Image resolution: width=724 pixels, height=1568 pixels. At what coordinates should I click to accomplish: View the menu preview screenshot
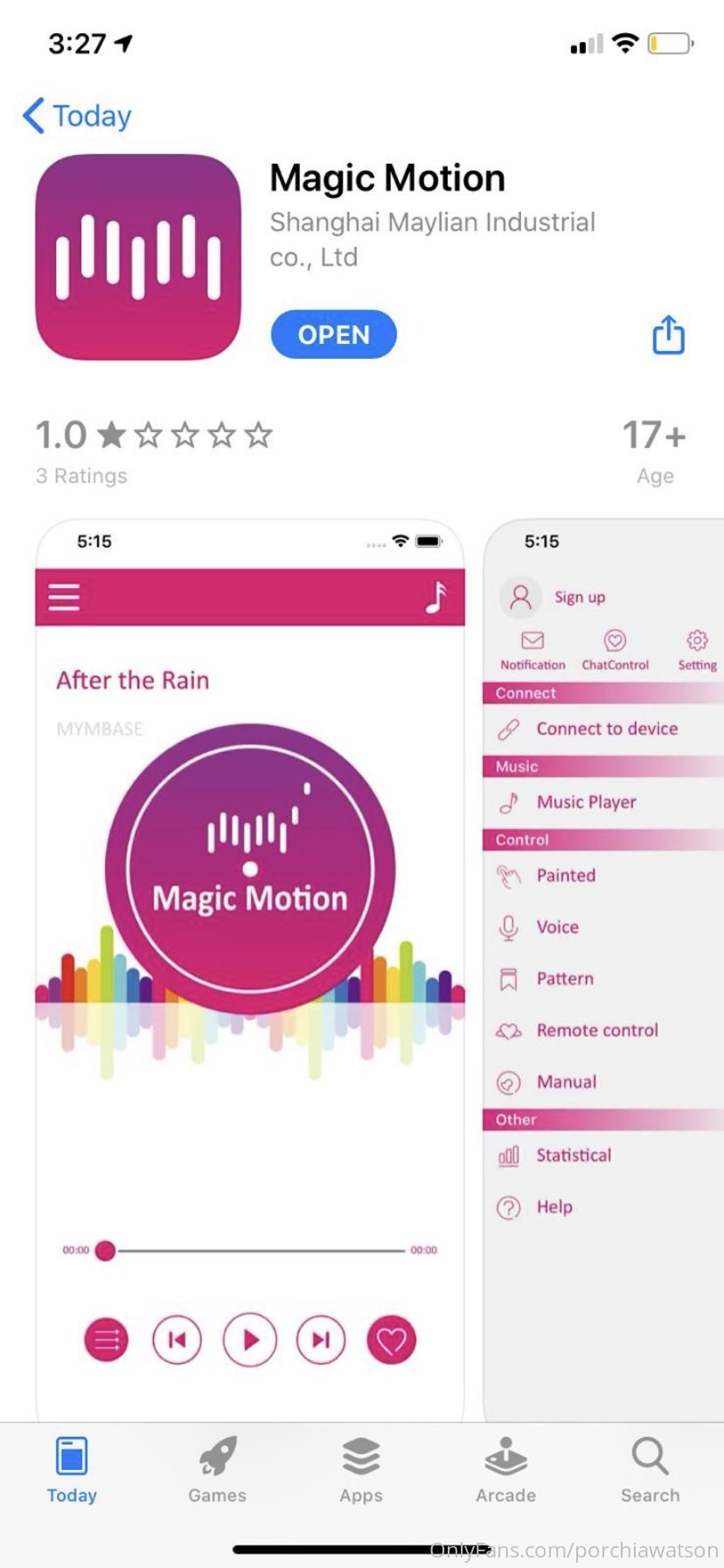tap(603, 969)
